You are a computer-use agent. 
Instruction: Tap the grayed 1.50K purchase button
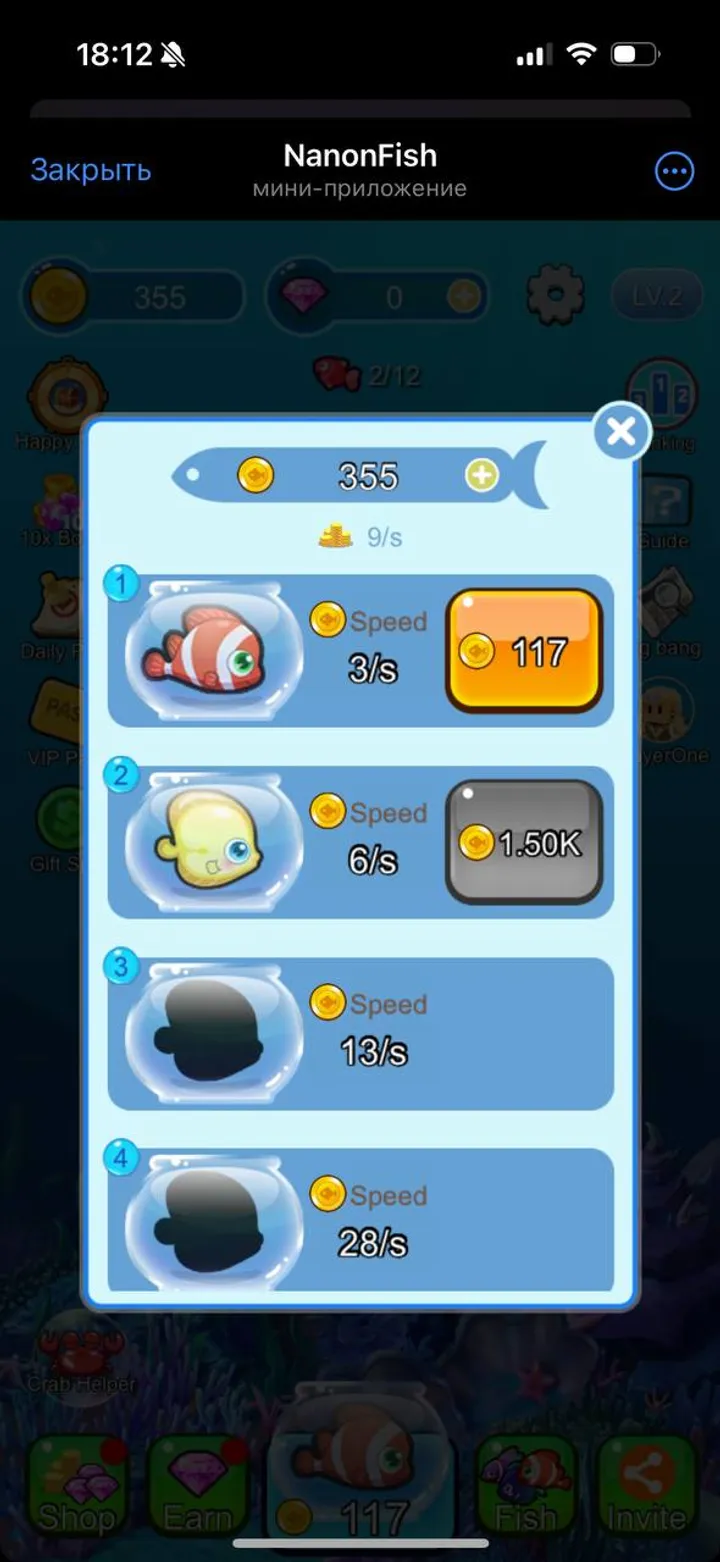pyautogui.click(x=524, y=842)
